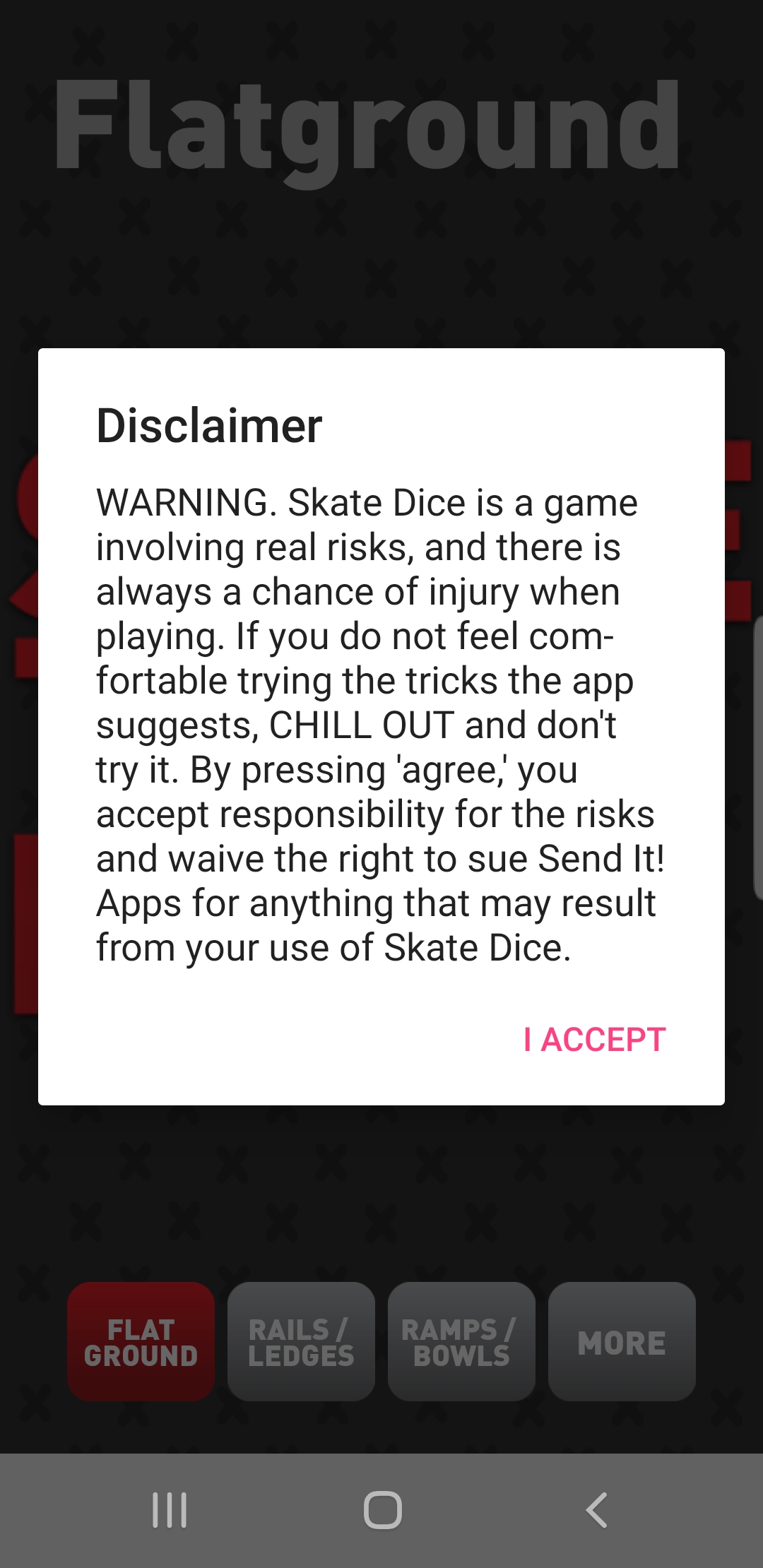This screenshot has width=763, height=1568.
Task: Switch to Rails / Ledges
Action: coord(301,1342)
